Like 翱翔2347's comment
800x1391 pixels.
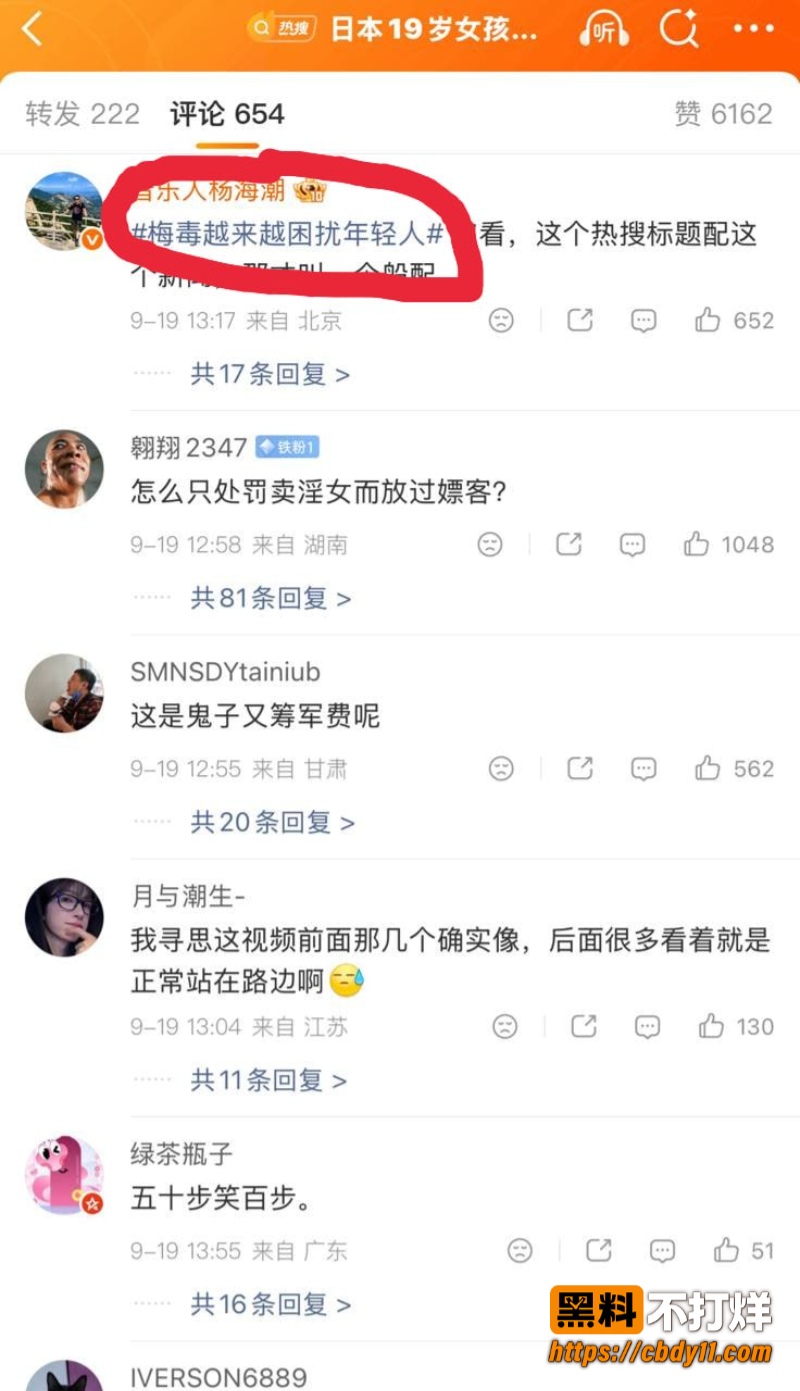pyautogui.click(x=729, y=544)
